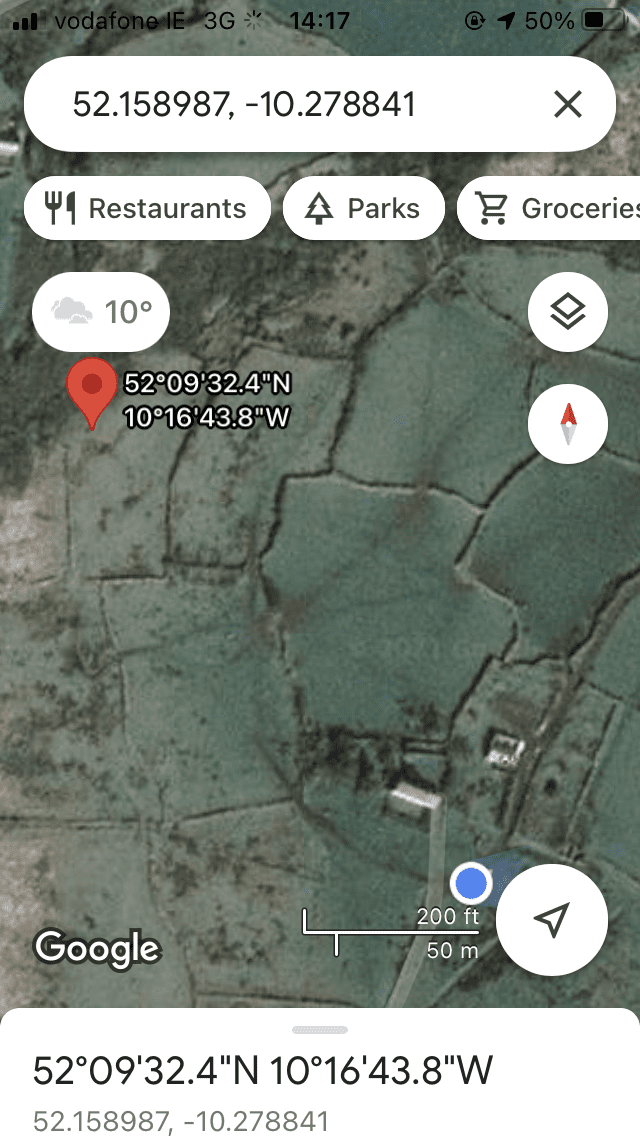Open the map layers button

click(x=568, y=312)
